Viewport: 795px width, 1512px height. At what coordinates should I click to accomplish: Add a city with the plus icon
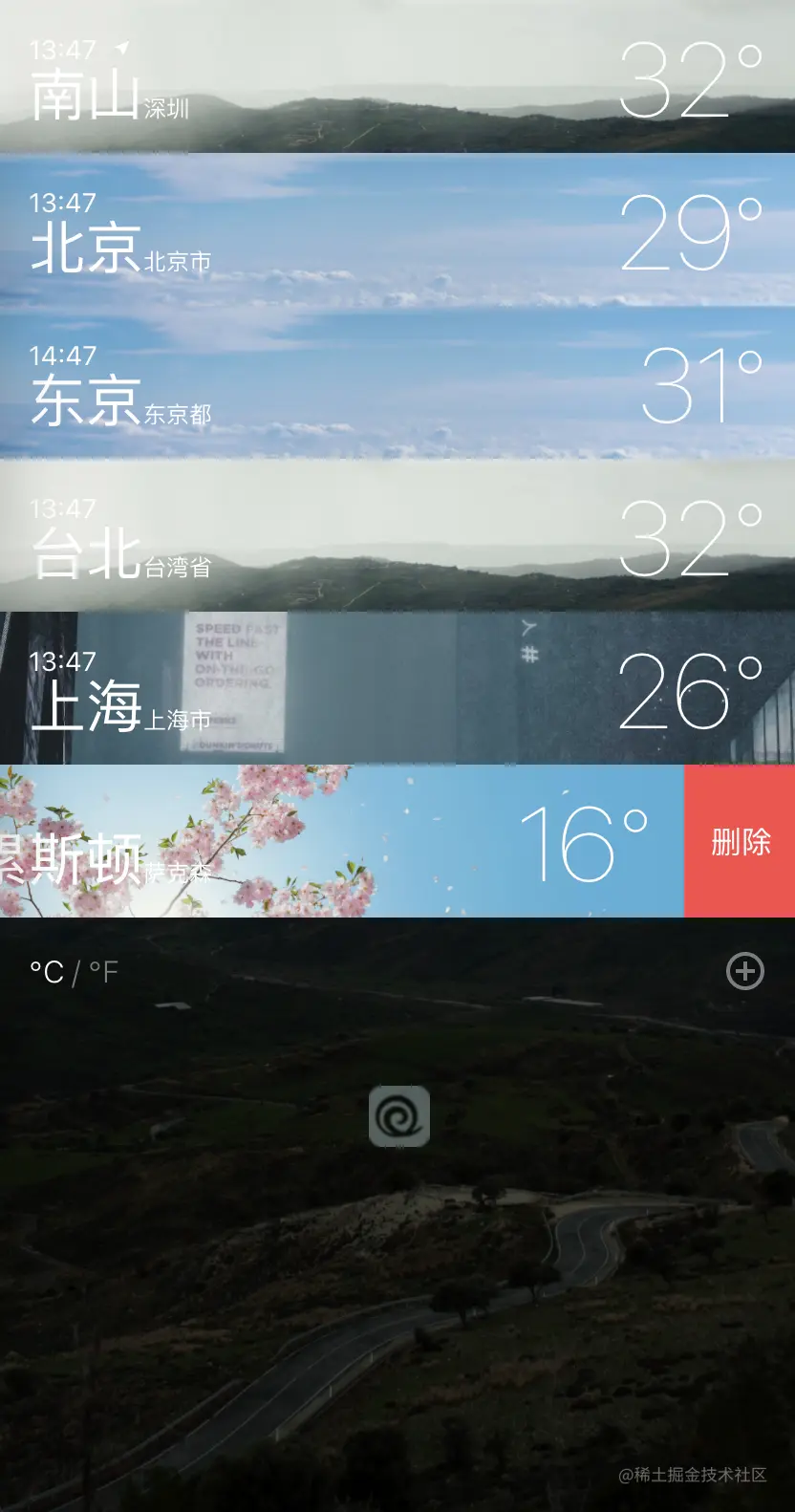tap(745, 971)
